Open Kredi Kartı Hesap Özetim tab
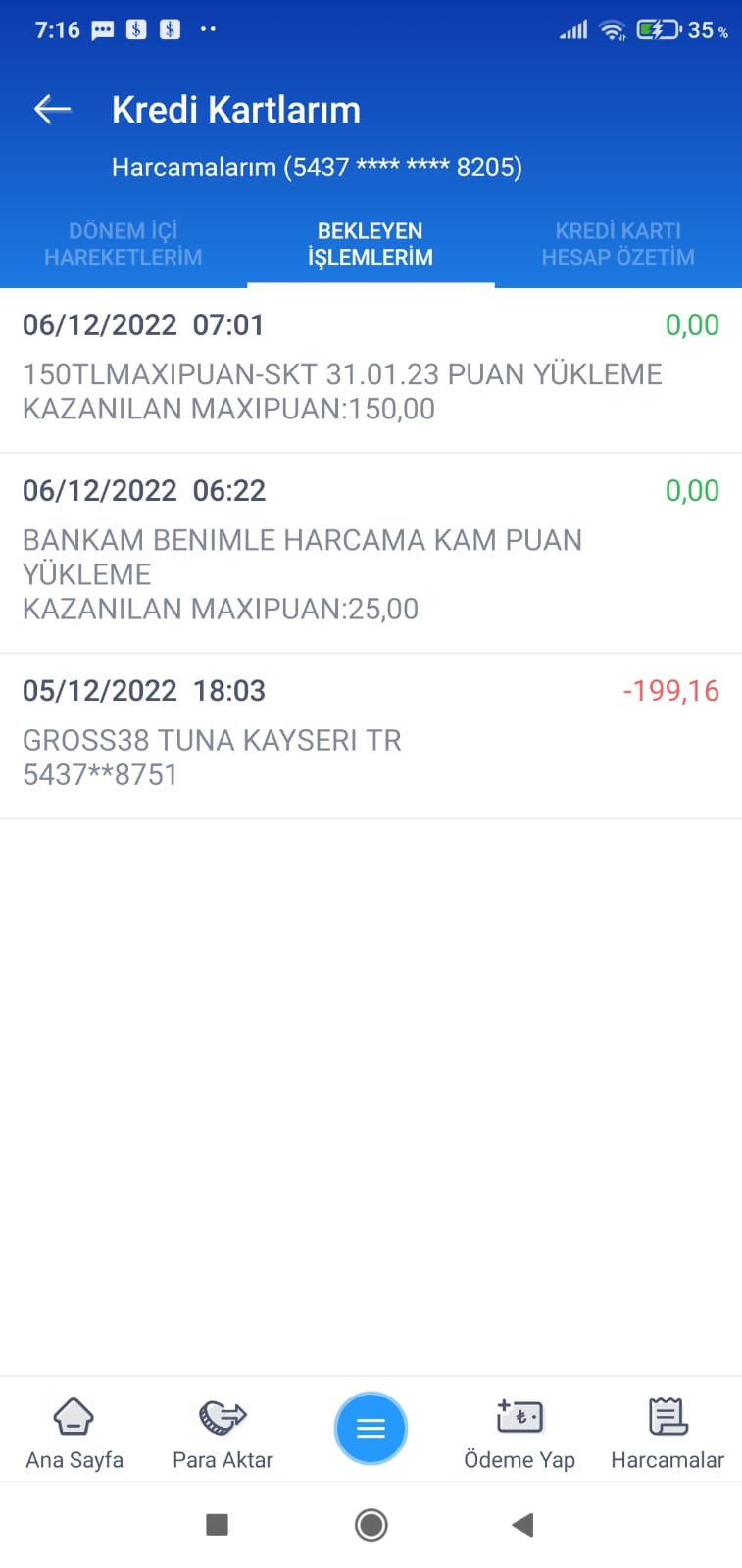The image size is (742, 1568). 618,244
